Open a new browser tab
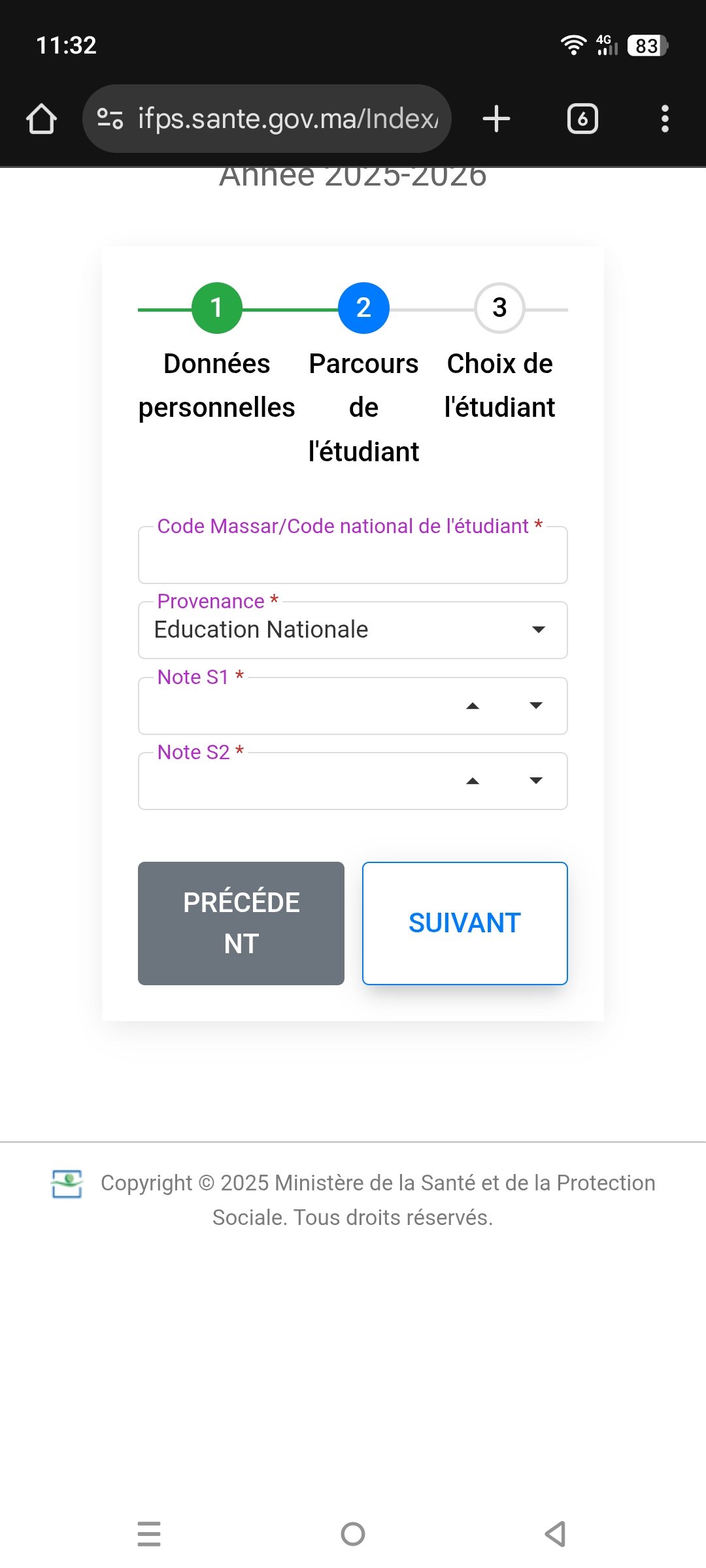The image size is (706, 1568). coord(496,119)
